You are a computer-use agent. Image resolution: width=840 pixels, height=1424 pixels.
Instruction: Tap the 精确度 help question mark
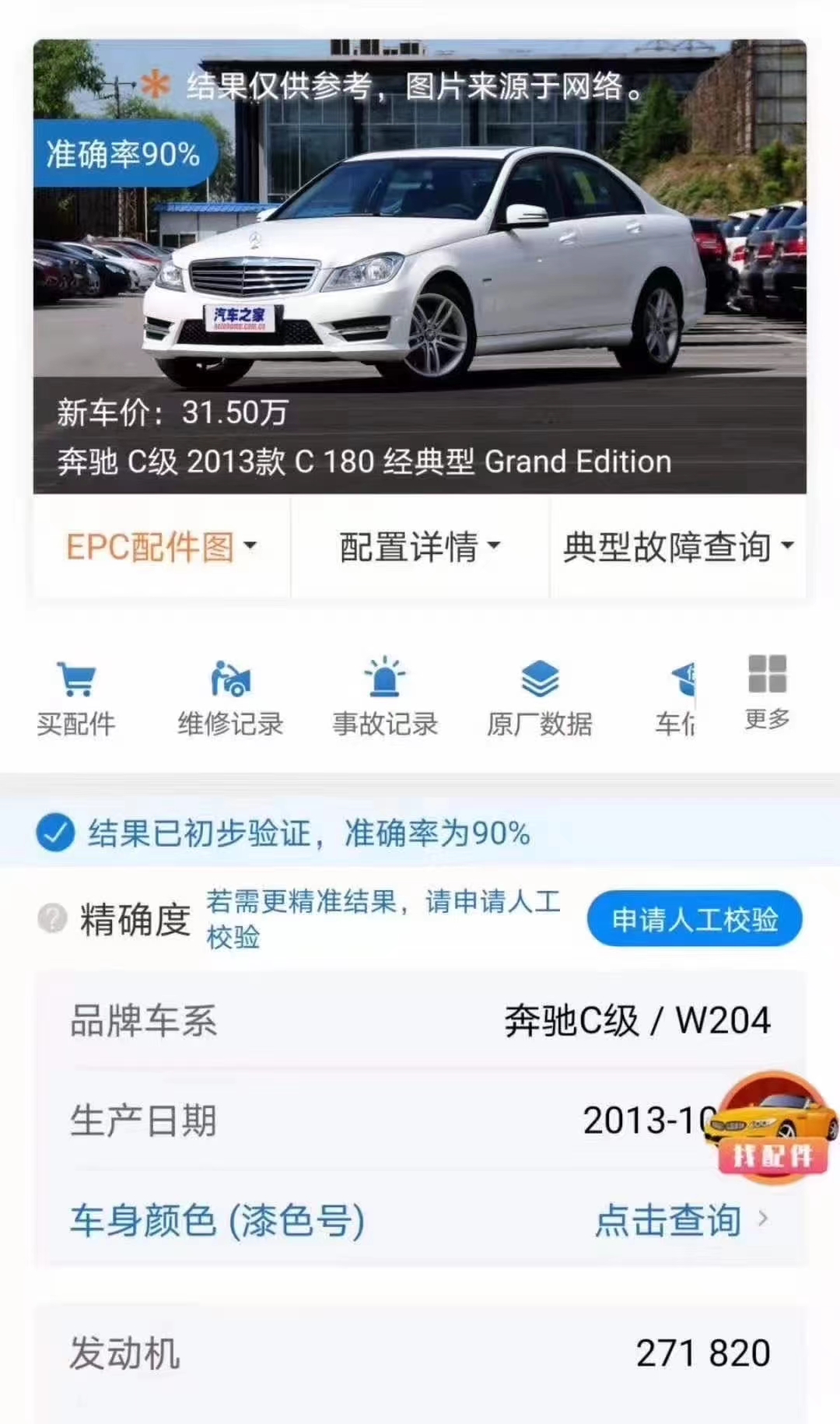[x=52, y=919]
